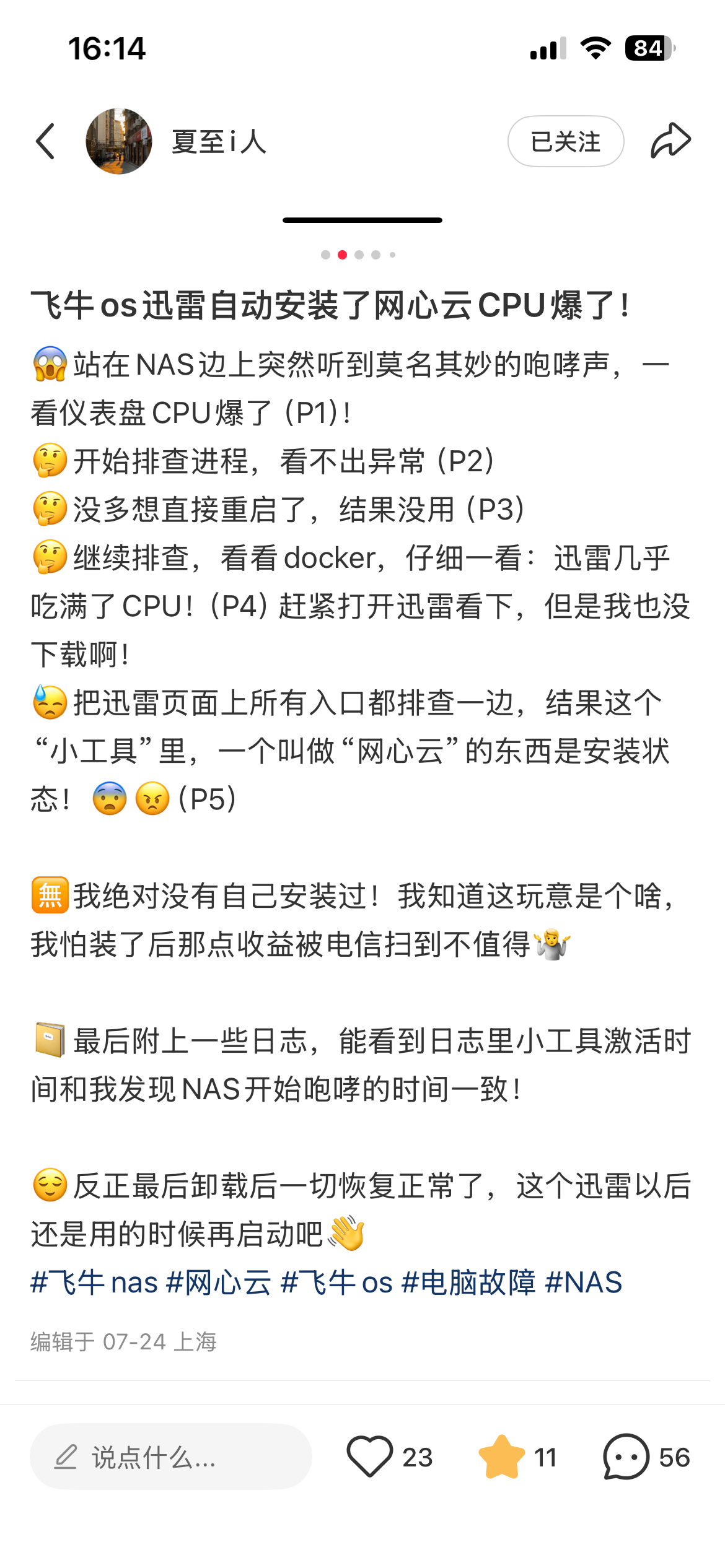This screenshot has width=725, height=1568.
Task: Tap the 已关注 follow button
Action: [x=565, y=141]
